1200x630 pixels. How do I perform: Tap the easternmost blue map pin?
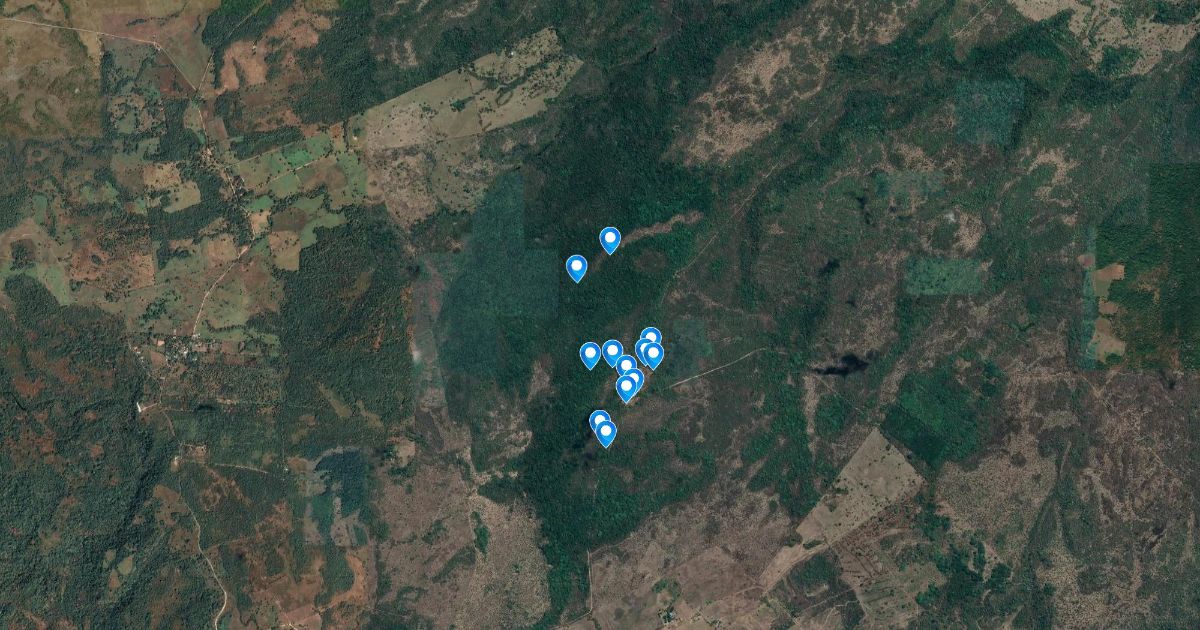pos(654,354)
